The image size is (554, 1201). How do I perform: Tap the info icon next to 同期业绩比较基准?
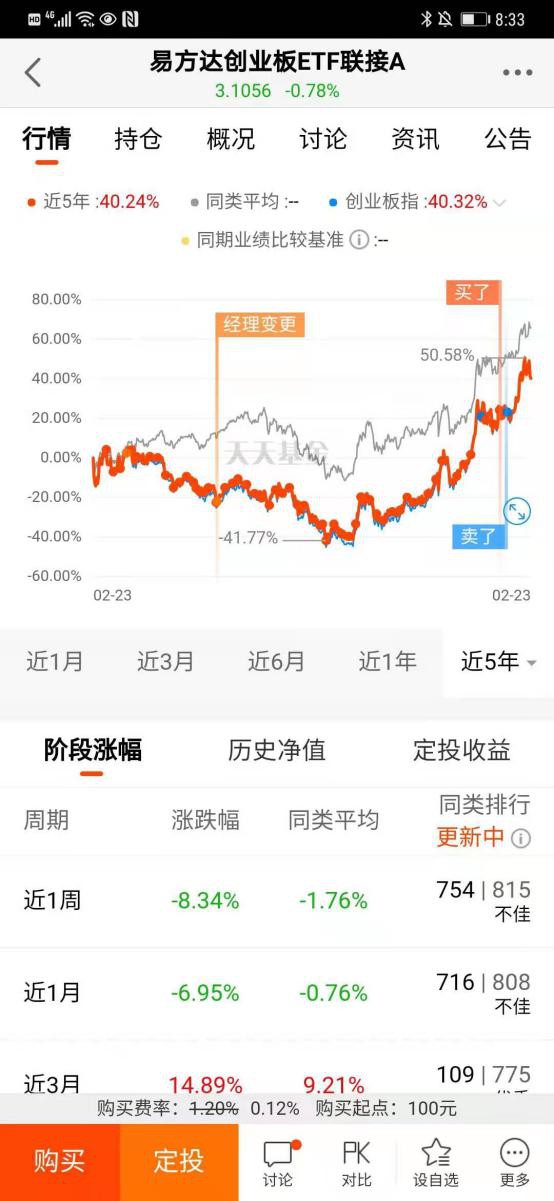[359, 240]
